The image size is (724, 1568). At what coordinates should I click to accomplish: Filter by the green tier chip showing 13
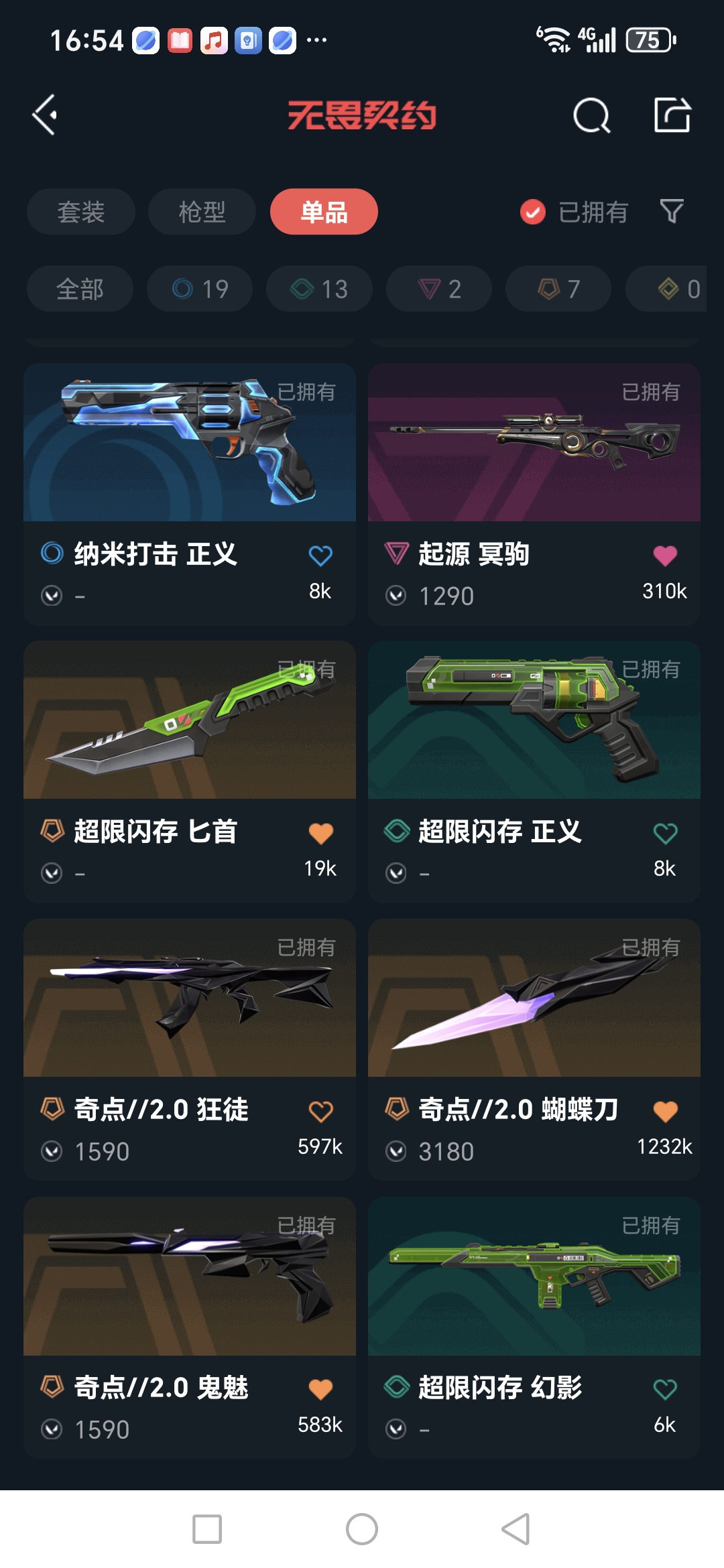pyautogui.click(x=319, y=289)
